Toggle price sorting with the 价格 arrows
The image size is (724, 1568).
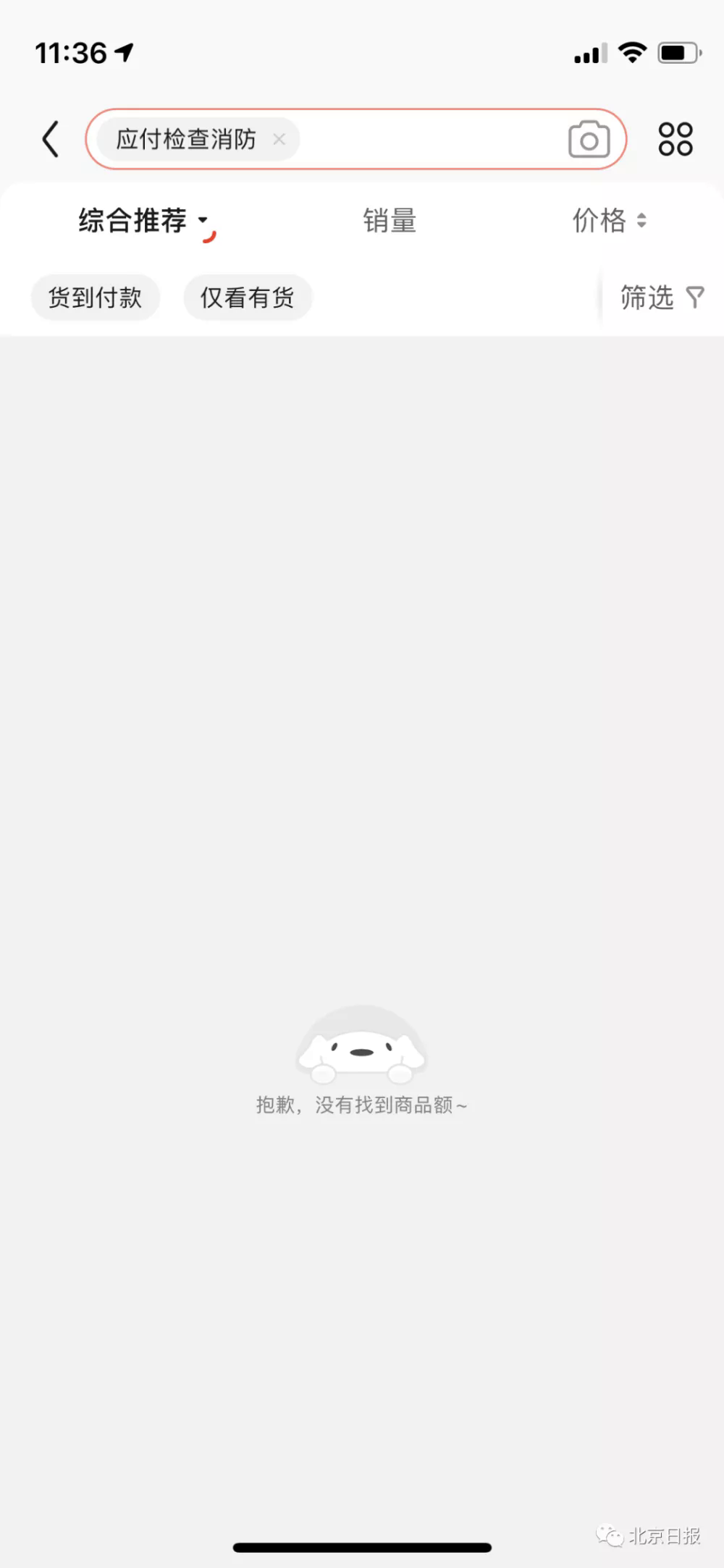[641, 221]
